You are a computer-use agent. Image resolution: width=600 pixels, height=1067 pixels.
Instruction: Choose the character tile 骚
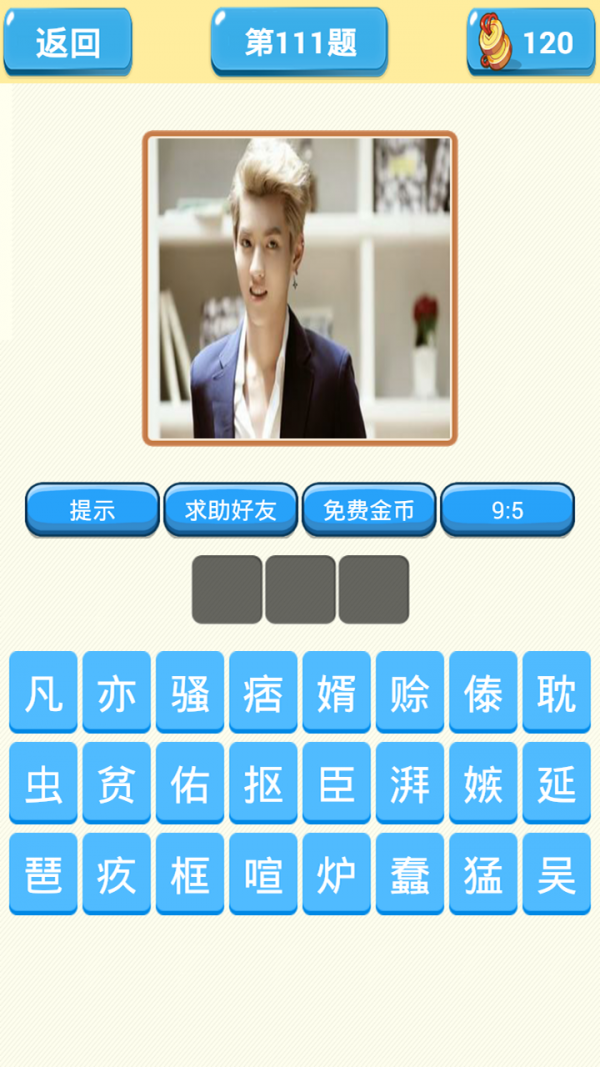coord(190,693)
